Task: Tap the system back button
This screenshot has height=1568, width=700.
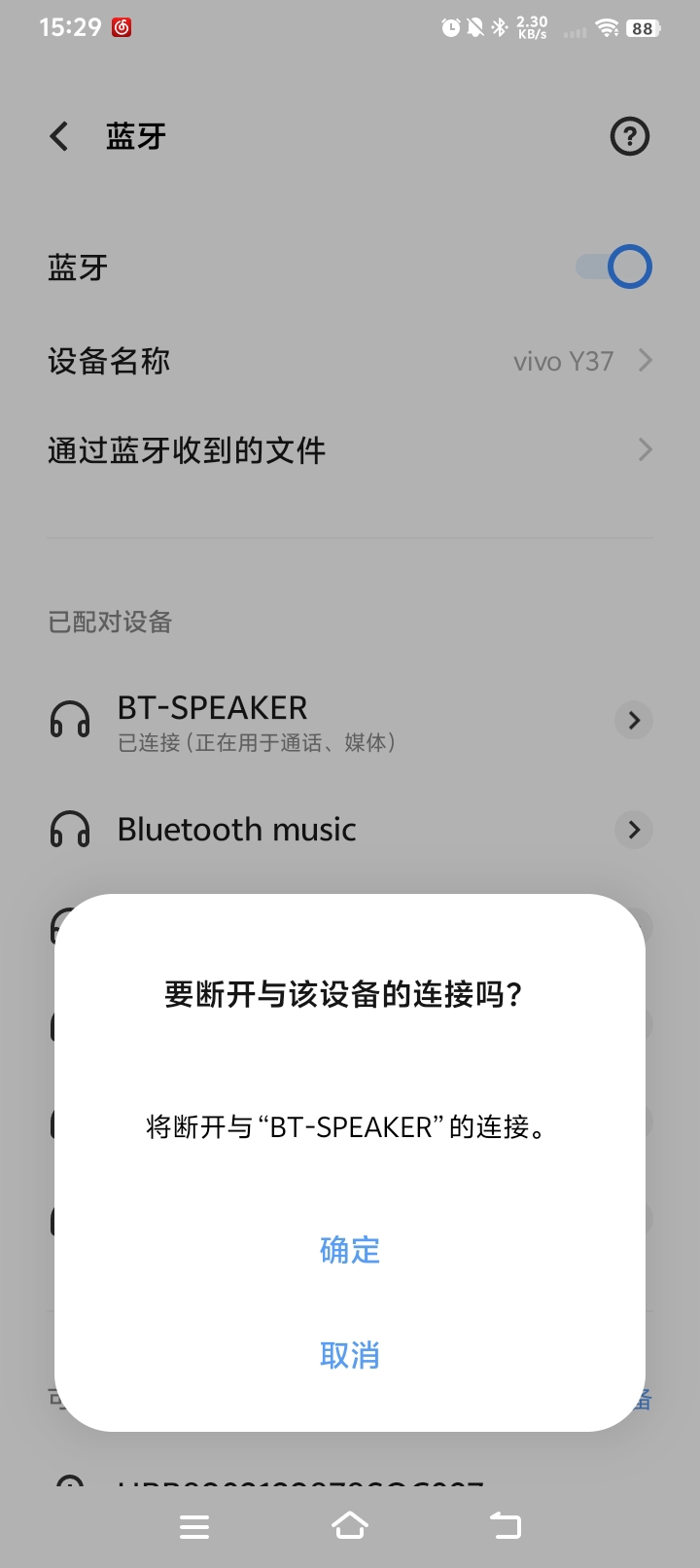Action: (505, 1525)
